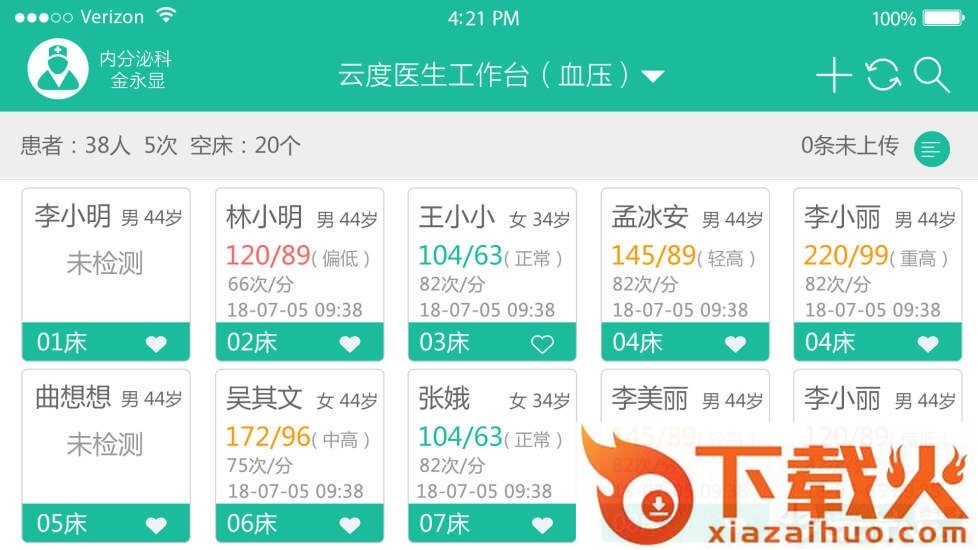Open the search magnifier
The image size is (978, 550).
point(931,76)
